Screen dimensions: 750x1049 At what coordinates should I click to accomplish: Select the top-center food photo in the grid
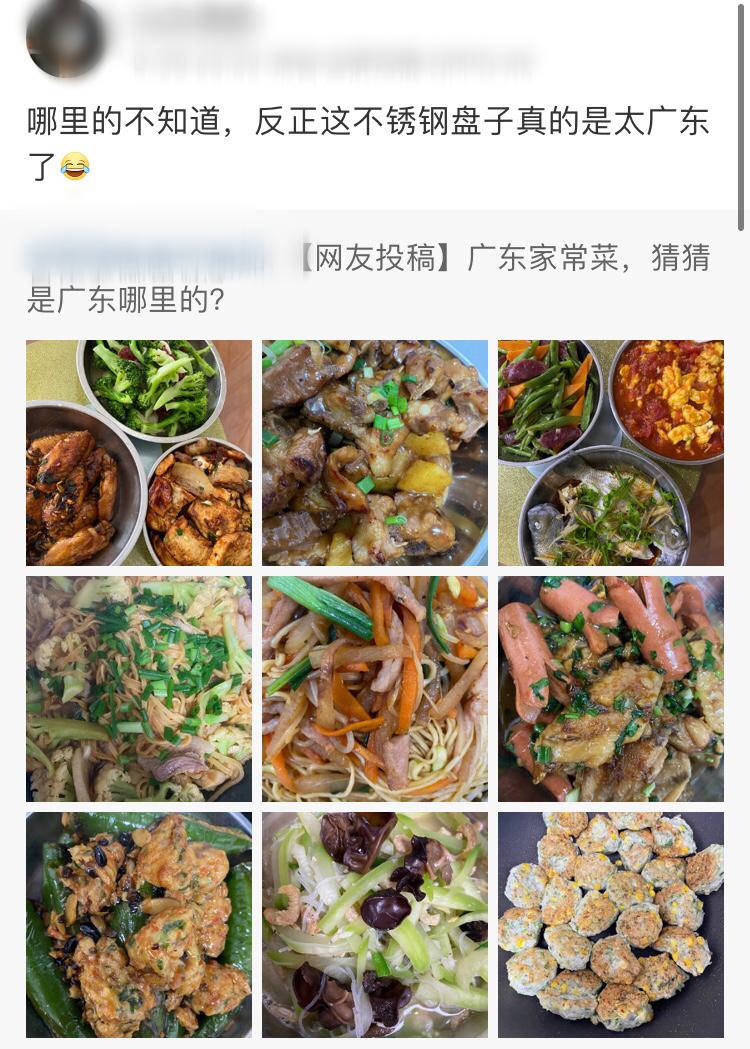click(374, 453)
